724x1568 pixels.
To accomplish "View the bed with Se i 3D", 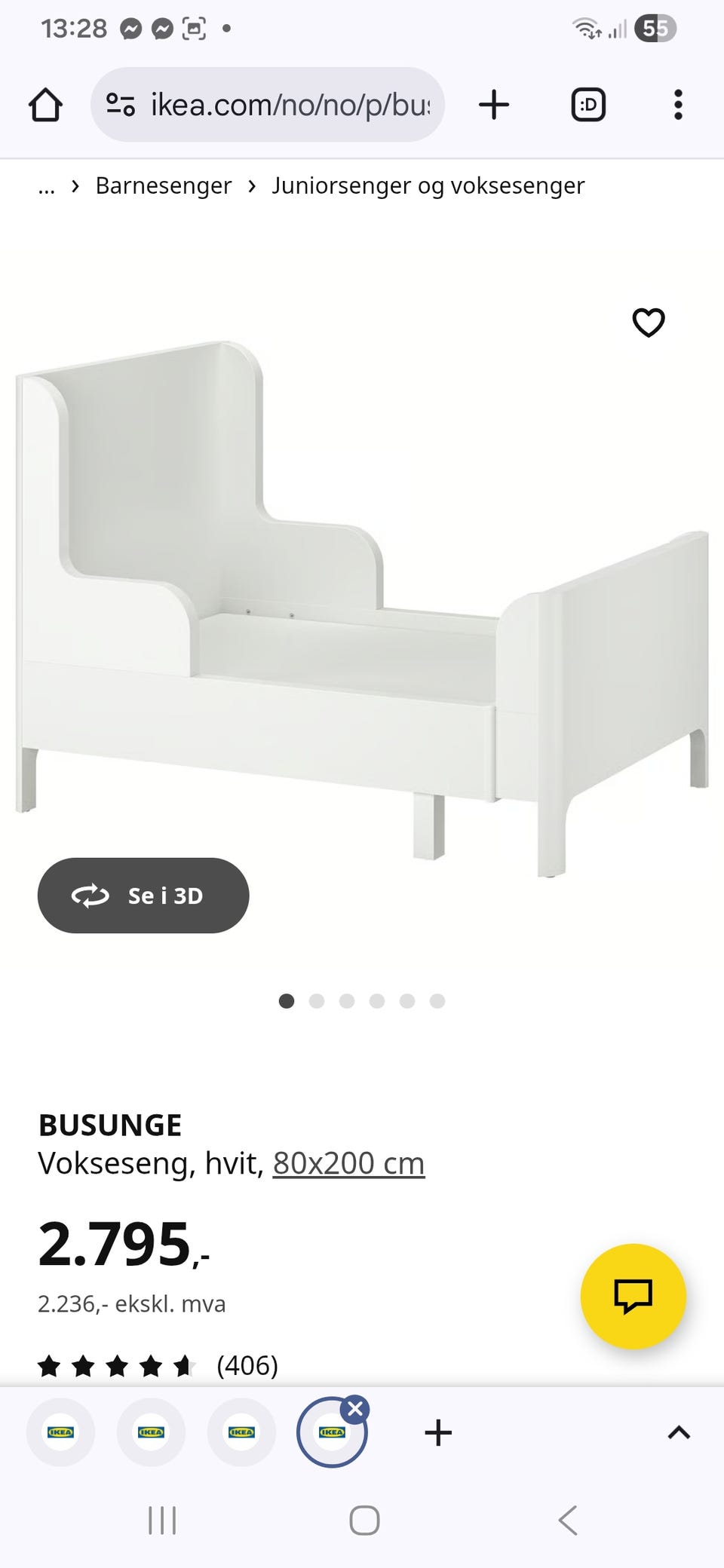I will [143, 896].
